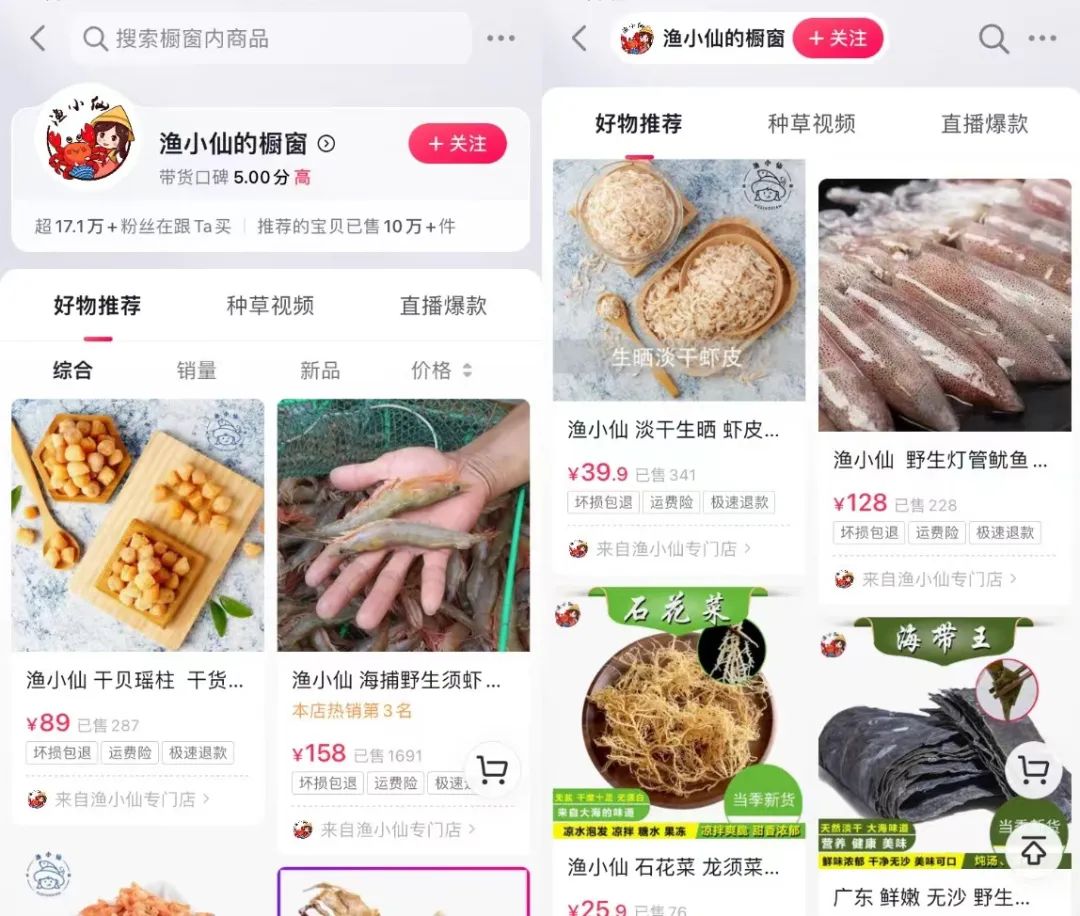Sort products by 销量
The image size is (1080, 916).
pyautogui.click(x=196, y=370)
